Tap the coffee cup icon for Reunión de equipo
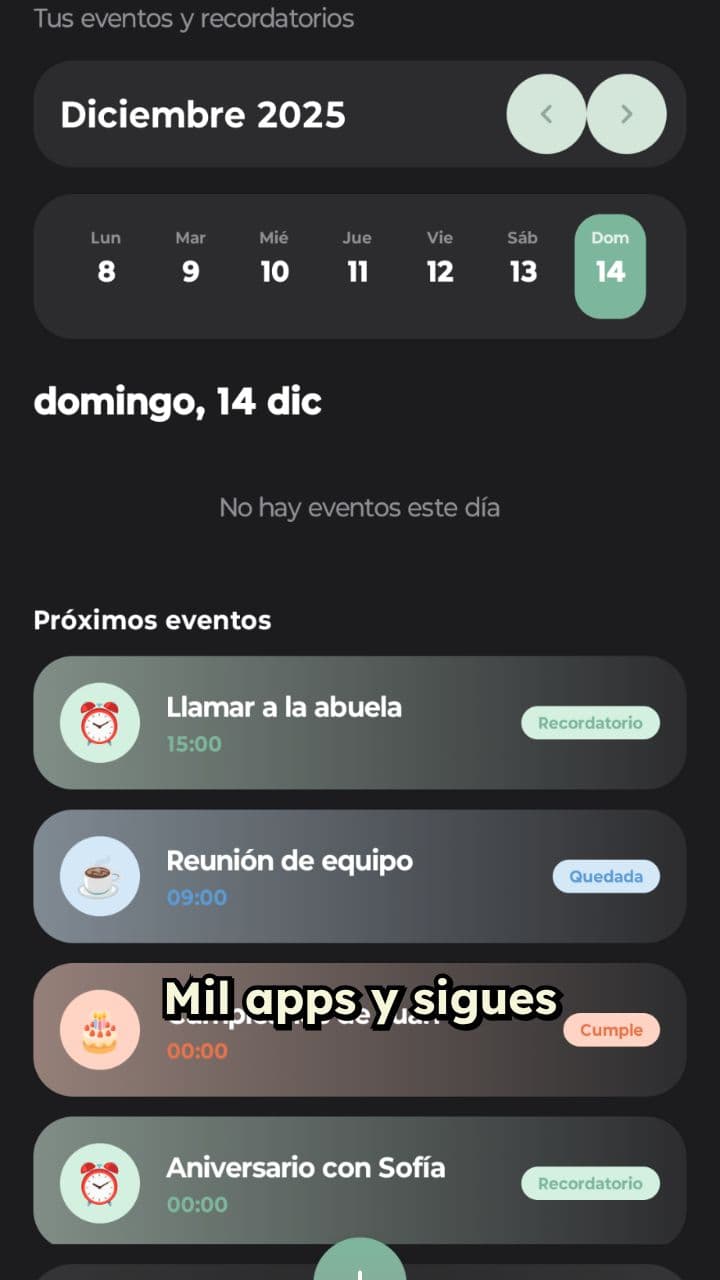The height and width of the screenshot is (1280, 720). (x=99, y=877)
